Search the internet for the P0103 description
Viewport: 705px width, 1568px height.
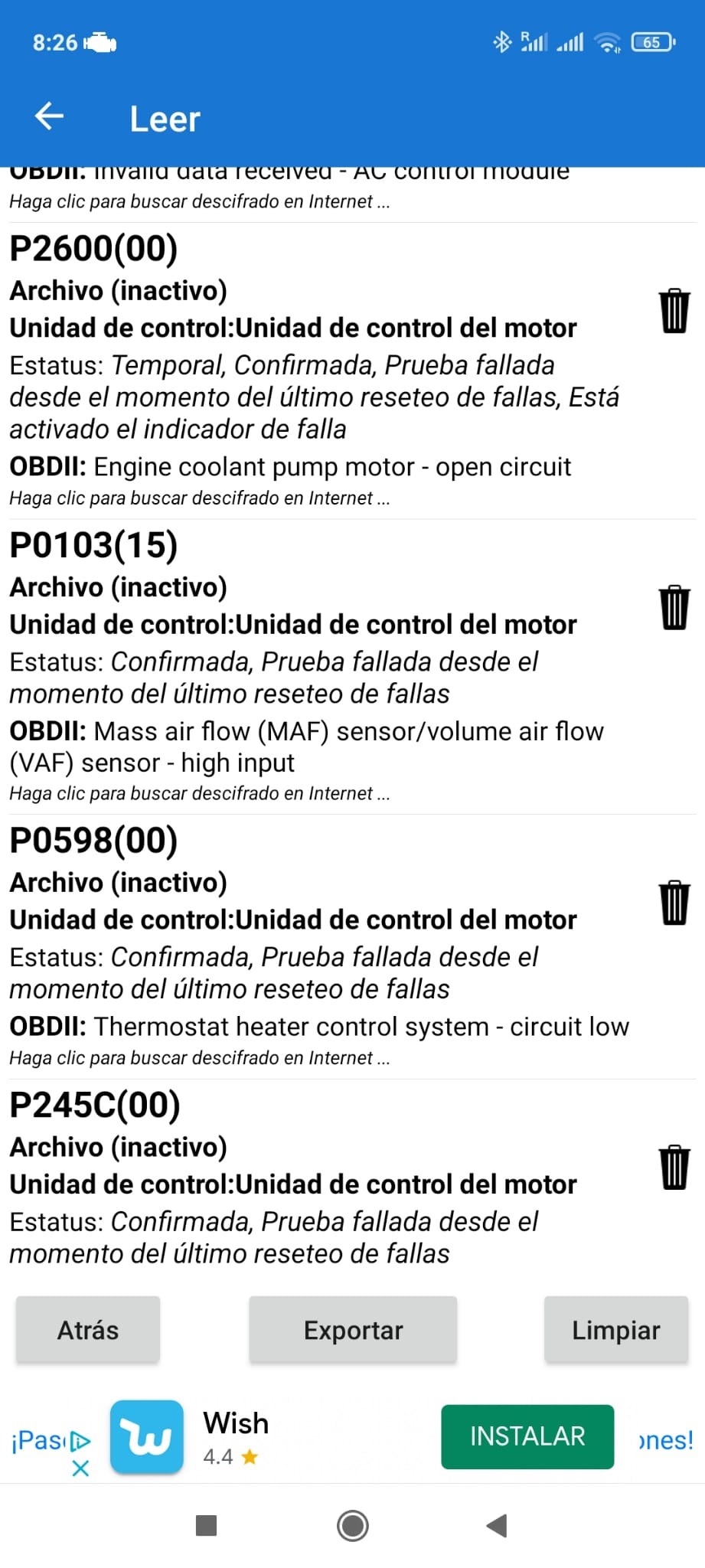(x=200, y=794)
